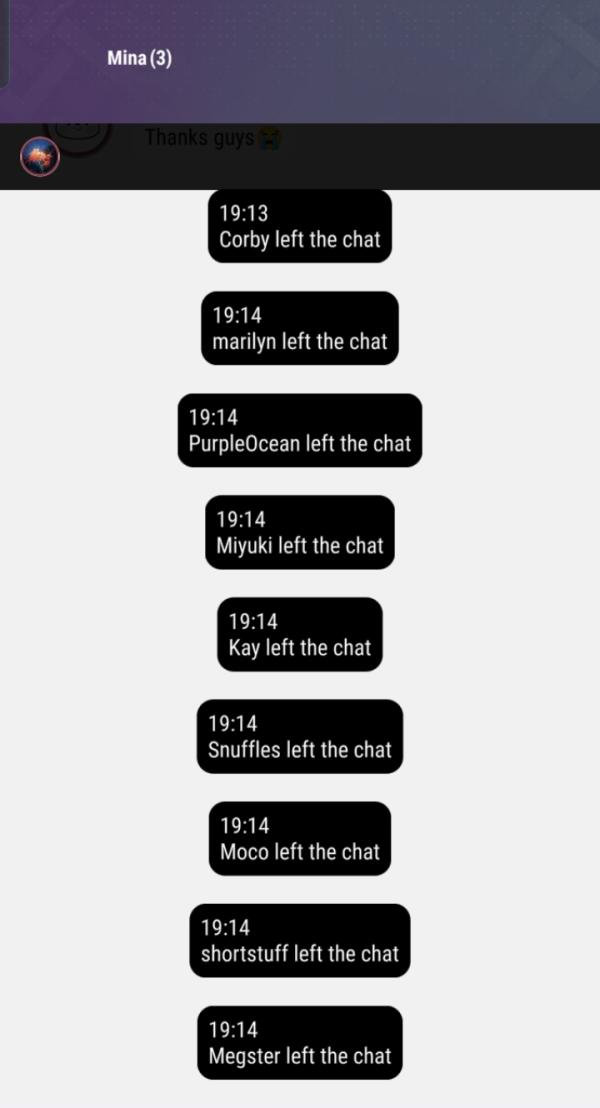This screenshot has width=600, height=1108.
Task: Tap the circular profile avatar
Action: click(x=40, y=156)
